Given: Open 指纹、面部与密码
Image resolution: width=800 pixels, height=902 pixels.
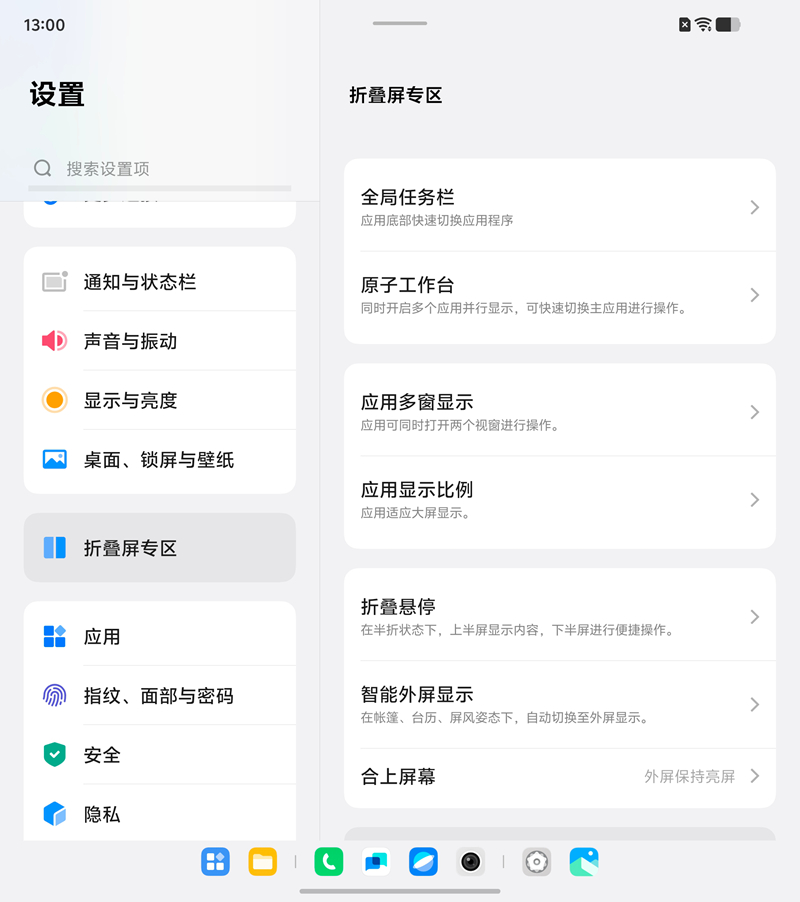Looking at the screenshot, I should [160, 695].
